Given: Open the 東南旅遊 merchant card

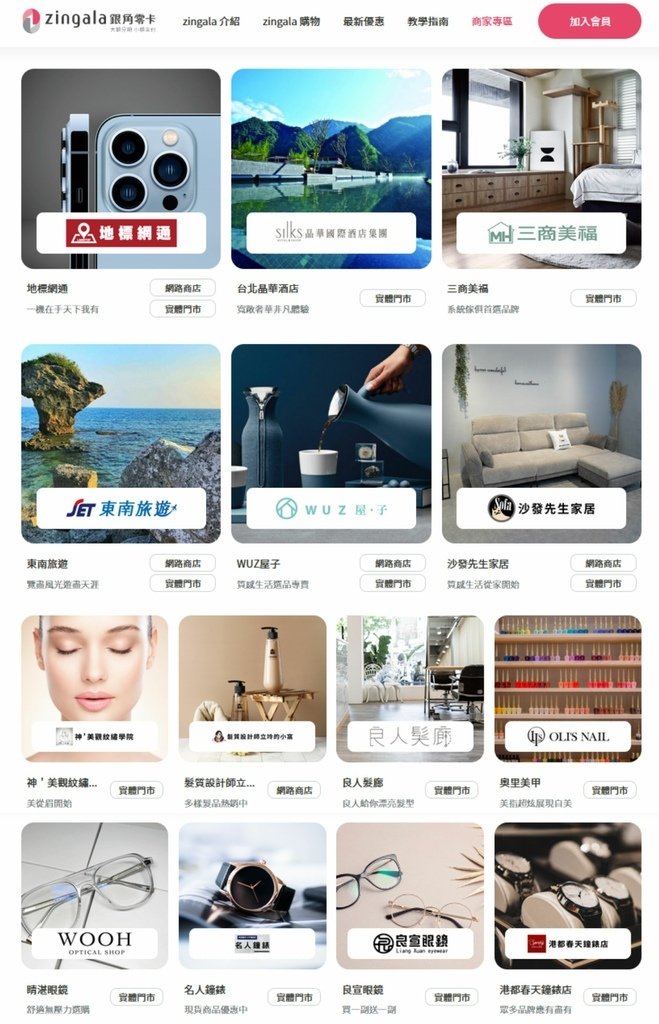Looking at the screenshot, I should (x=121, y=443).
